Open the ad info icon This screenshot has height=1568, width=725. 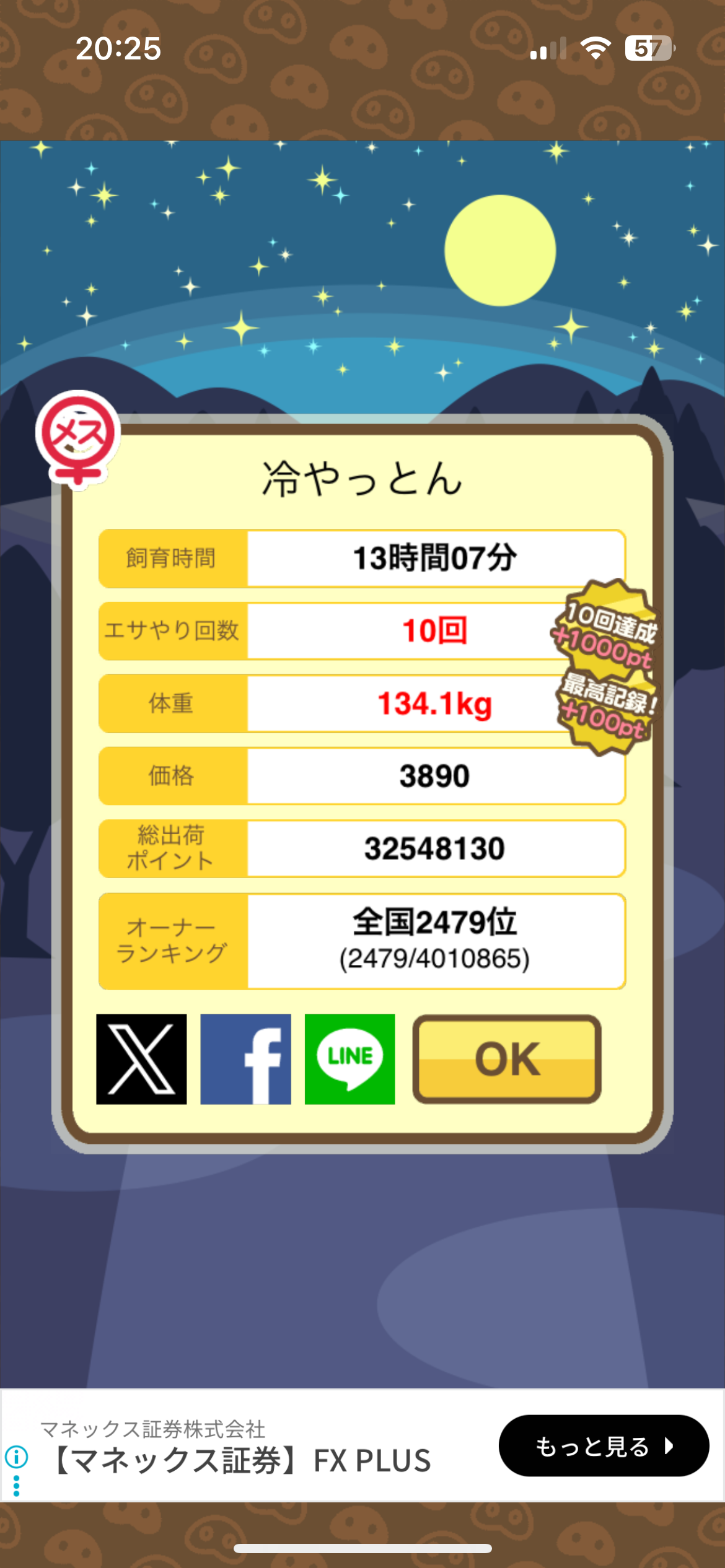click(17, 1457)
